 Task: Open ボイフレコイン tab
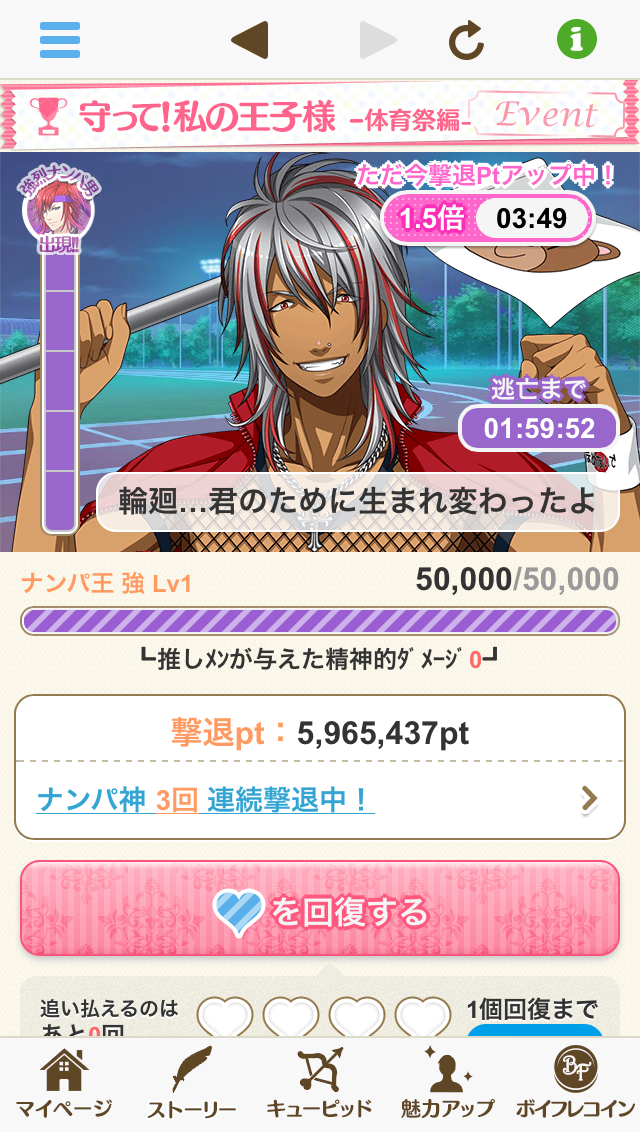(x=575, y=1084)
